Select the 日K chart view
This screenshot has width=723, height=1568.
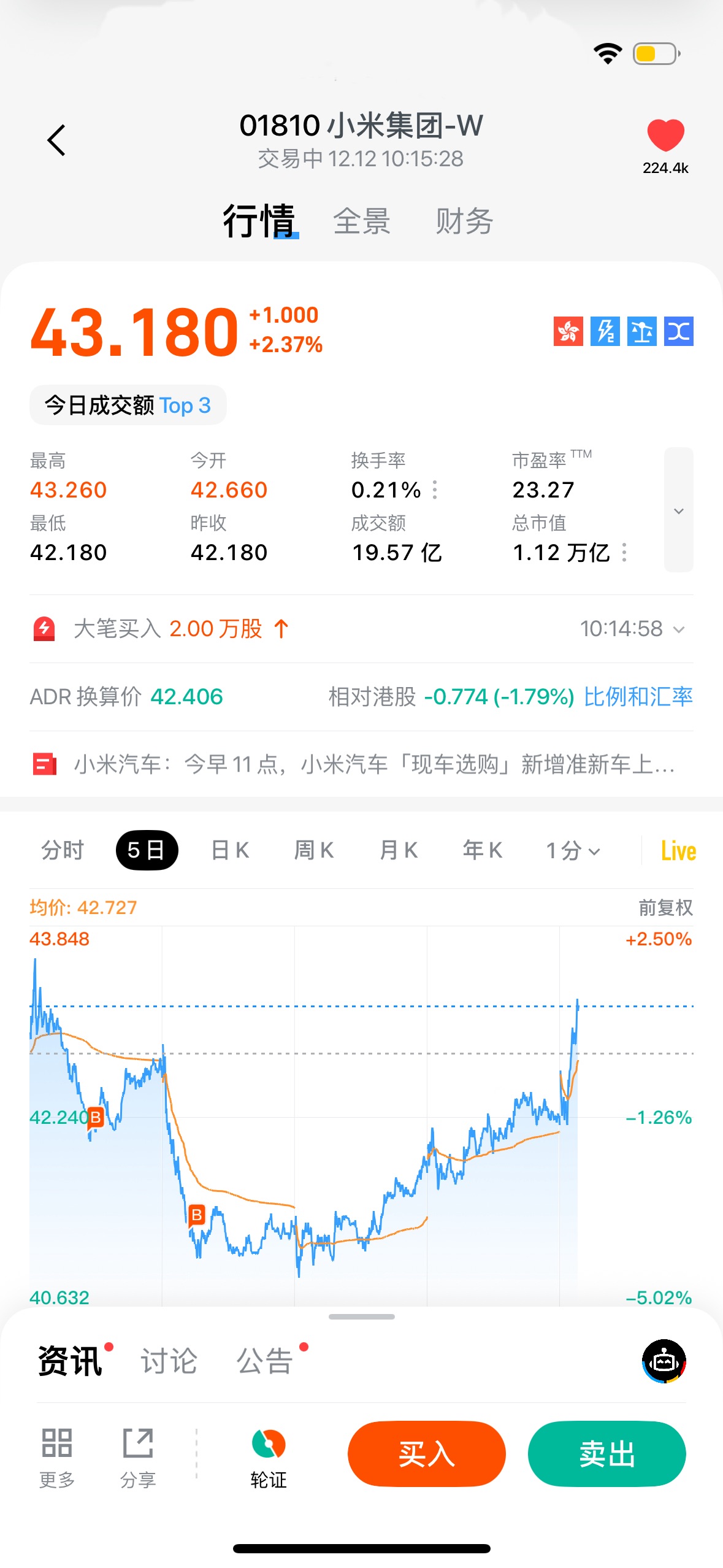[230, 850]
